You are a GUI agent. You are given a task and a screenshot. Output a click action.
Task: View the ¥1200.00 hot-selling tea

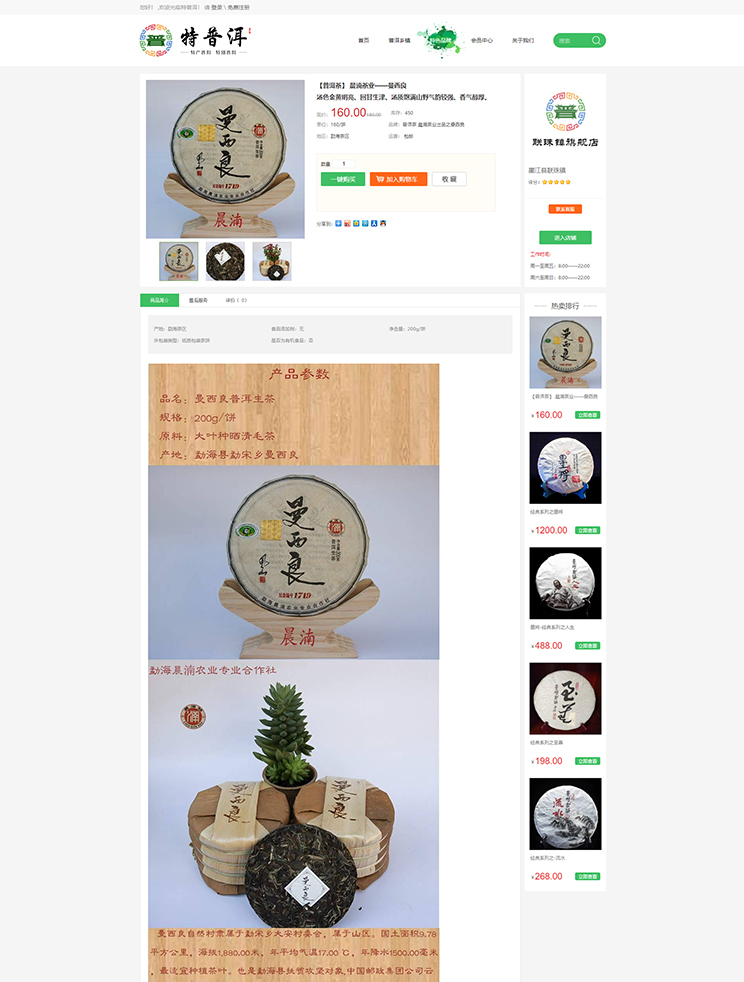pos(565,467)
